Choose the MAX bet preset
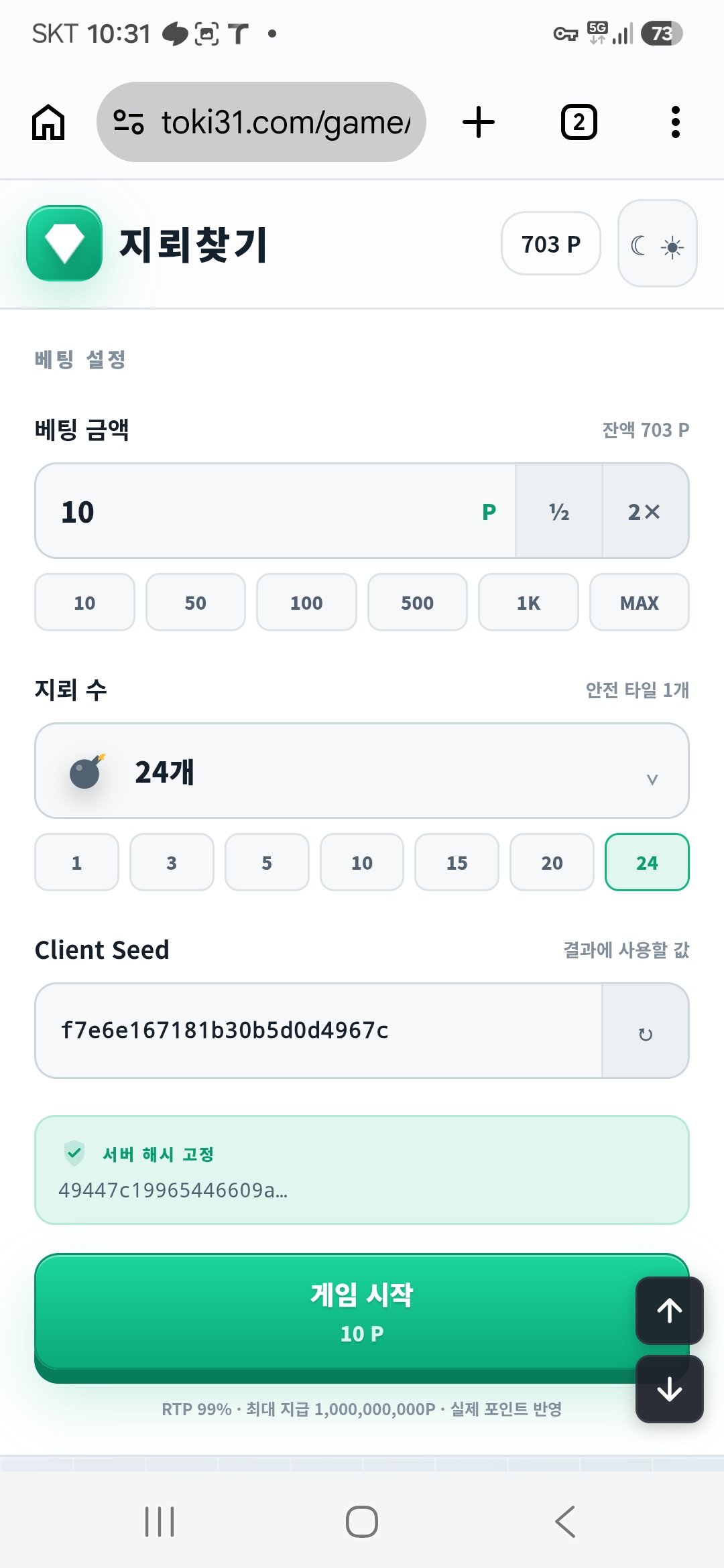Viewport: 724px width, 1568px height. [639, 602]
